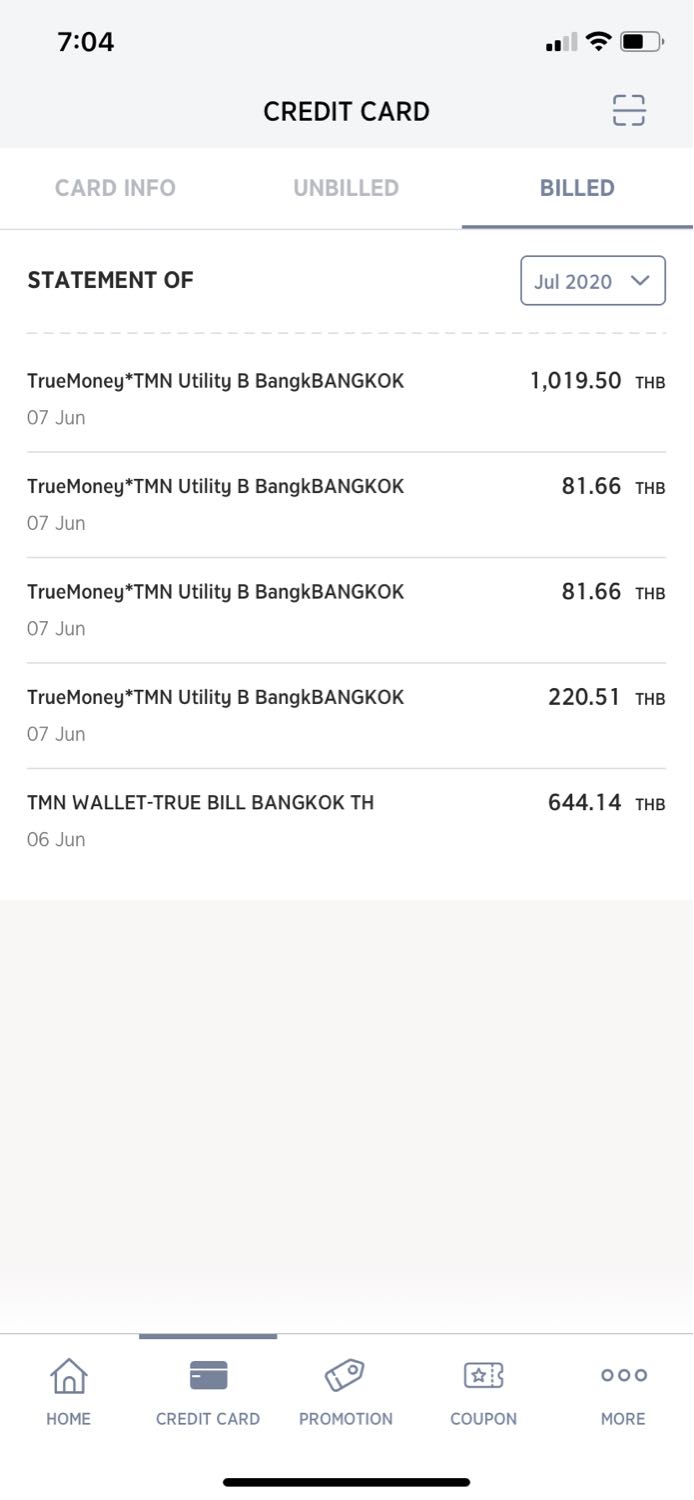Select the Billed tab
Image resolution: width=694 pixels, height=1500 pixels.
point(577,188)
